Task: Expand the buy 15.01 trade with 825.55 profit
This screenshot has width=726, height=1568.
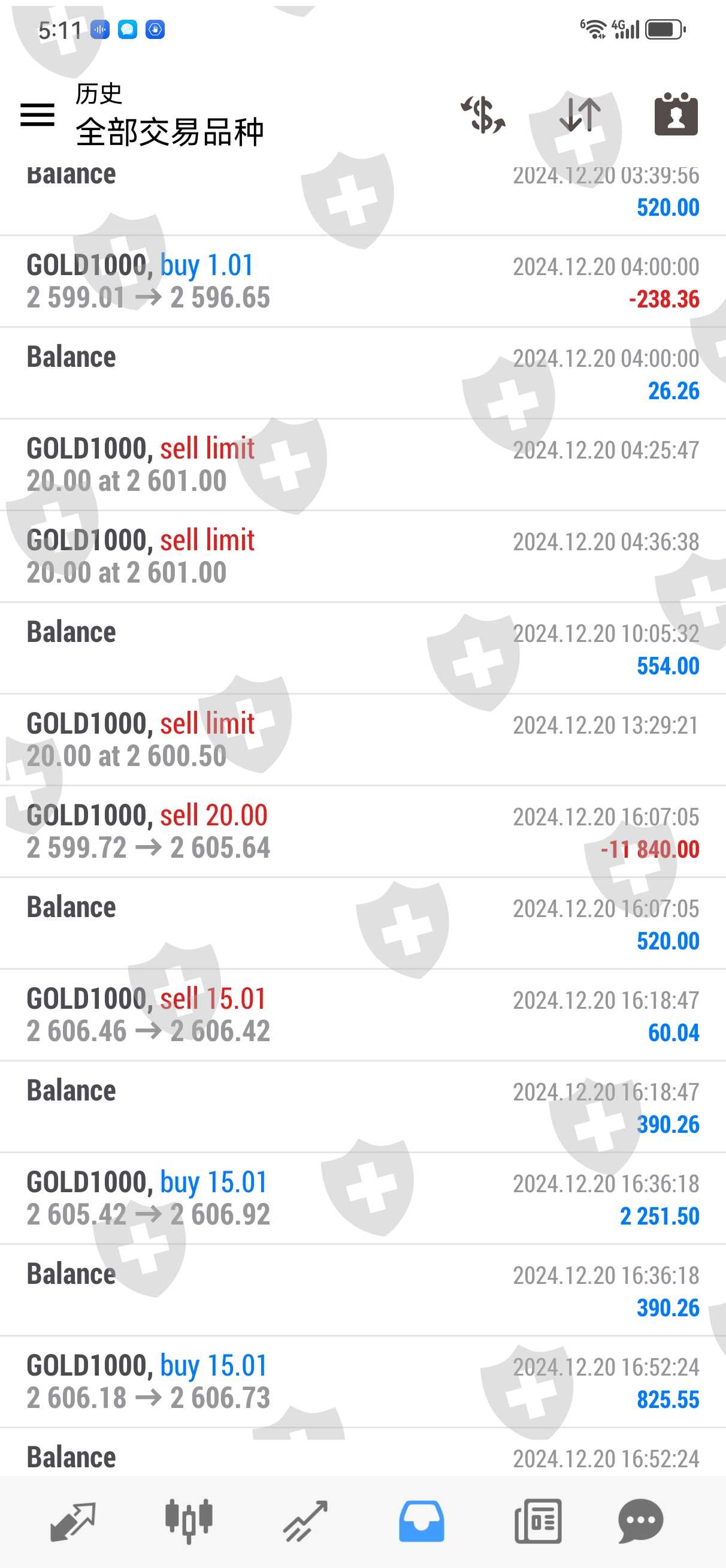Action: pyautogui.click(x=362, y=1382)
